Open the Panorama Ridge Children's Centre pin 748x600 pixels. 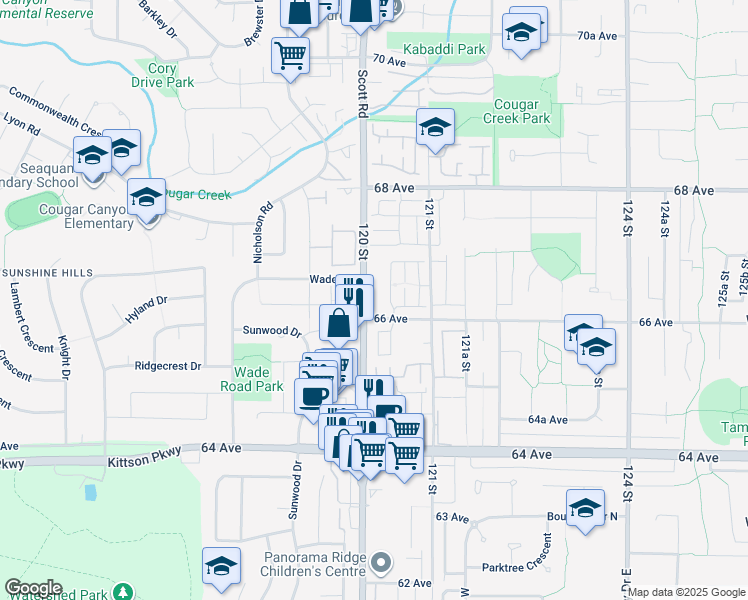tap(380, 565)
